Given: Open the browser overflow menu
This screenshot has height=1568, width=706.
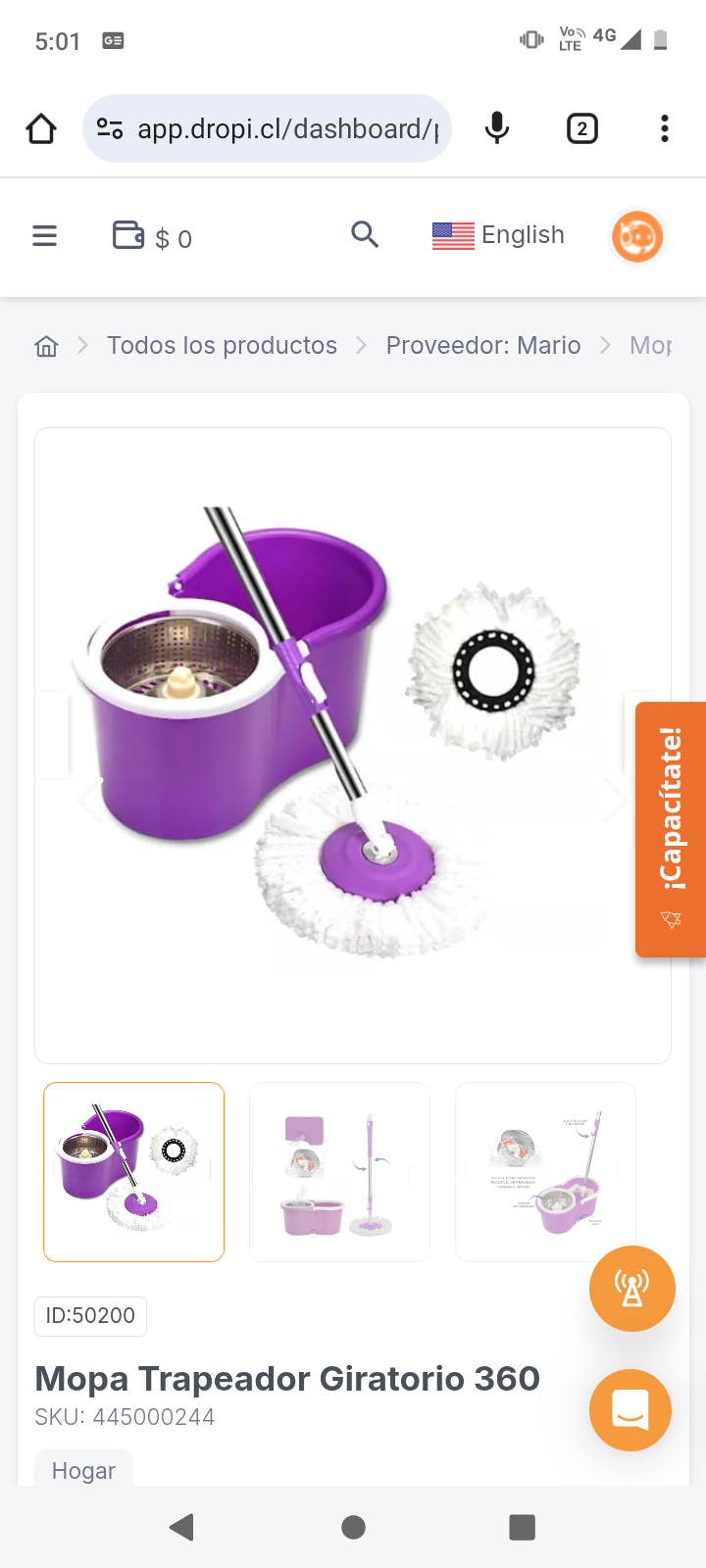Looking at the screenshot, I should click(x=664, y=128).
